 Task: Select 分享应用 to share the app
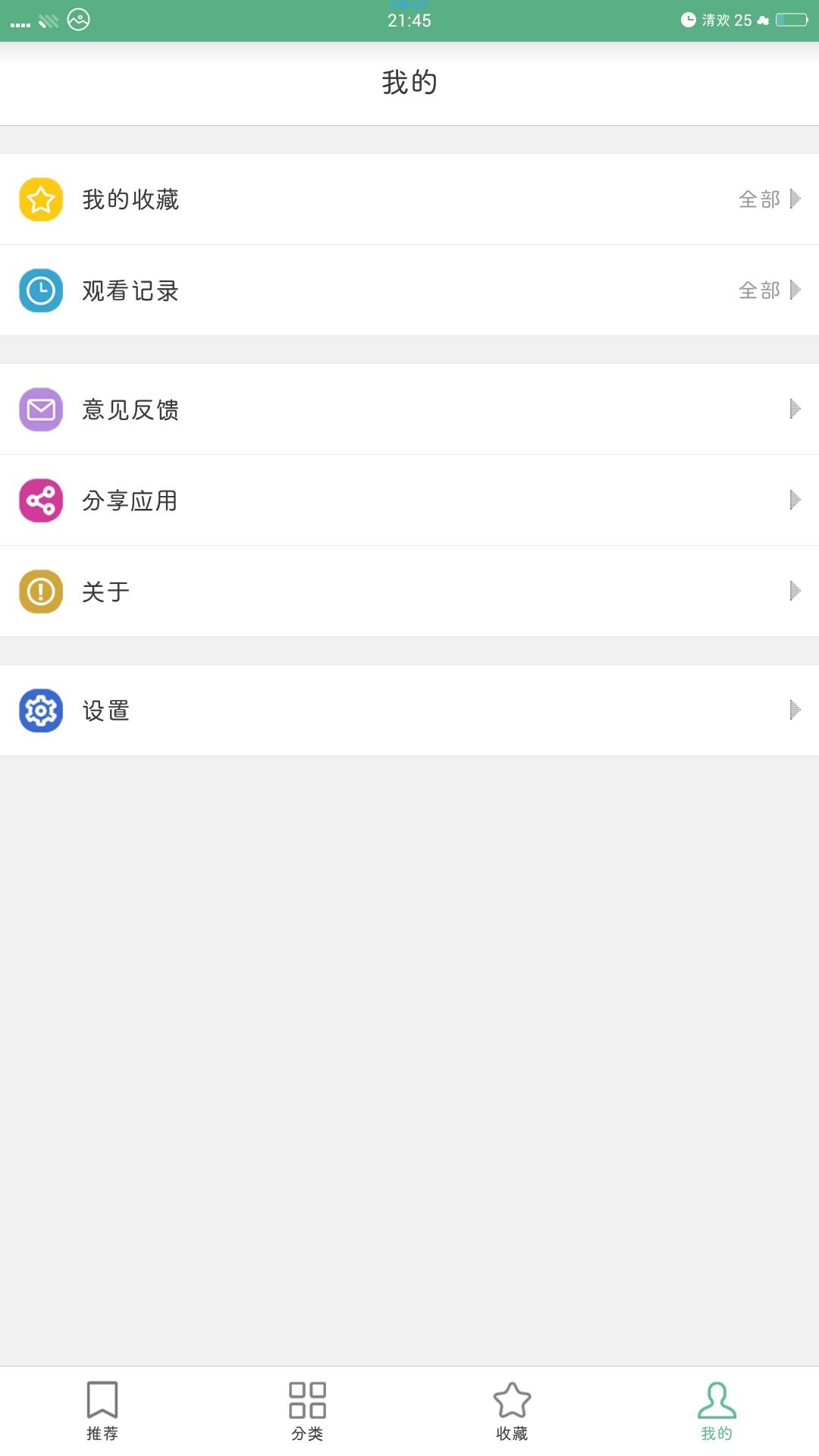409,500
